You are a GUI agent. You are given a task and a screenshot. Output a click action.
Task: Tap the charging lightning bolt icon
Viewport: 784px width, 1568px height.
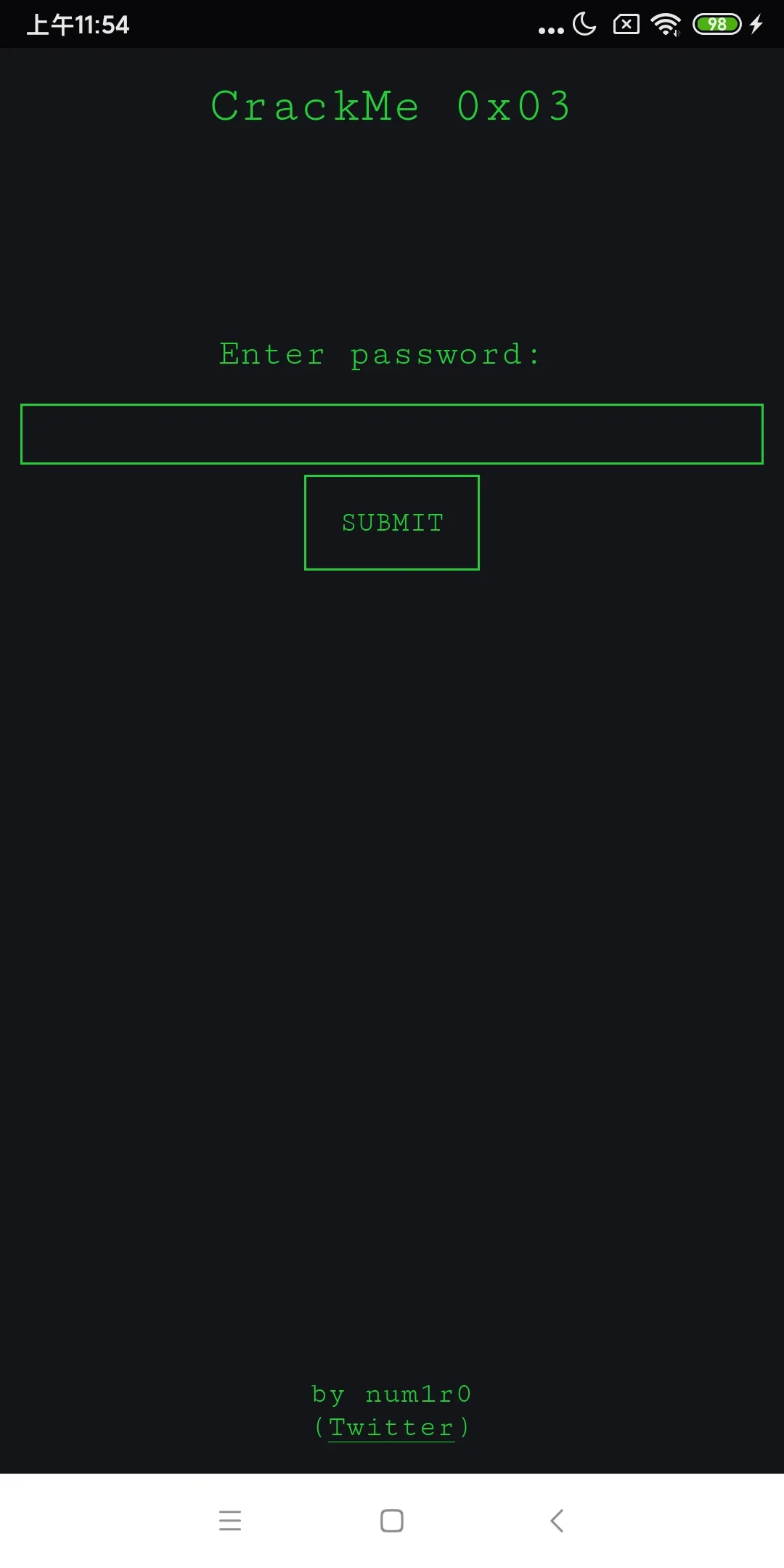coord(756,24)
